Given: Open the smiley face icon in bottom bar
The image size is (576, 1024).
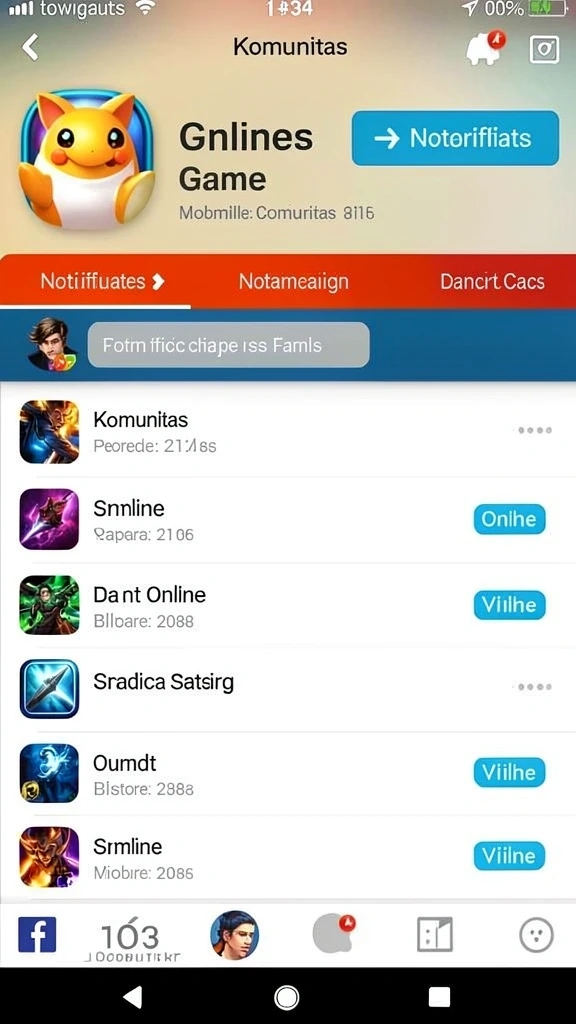Looking at the screenshot, I should click(x=536, y=935).
